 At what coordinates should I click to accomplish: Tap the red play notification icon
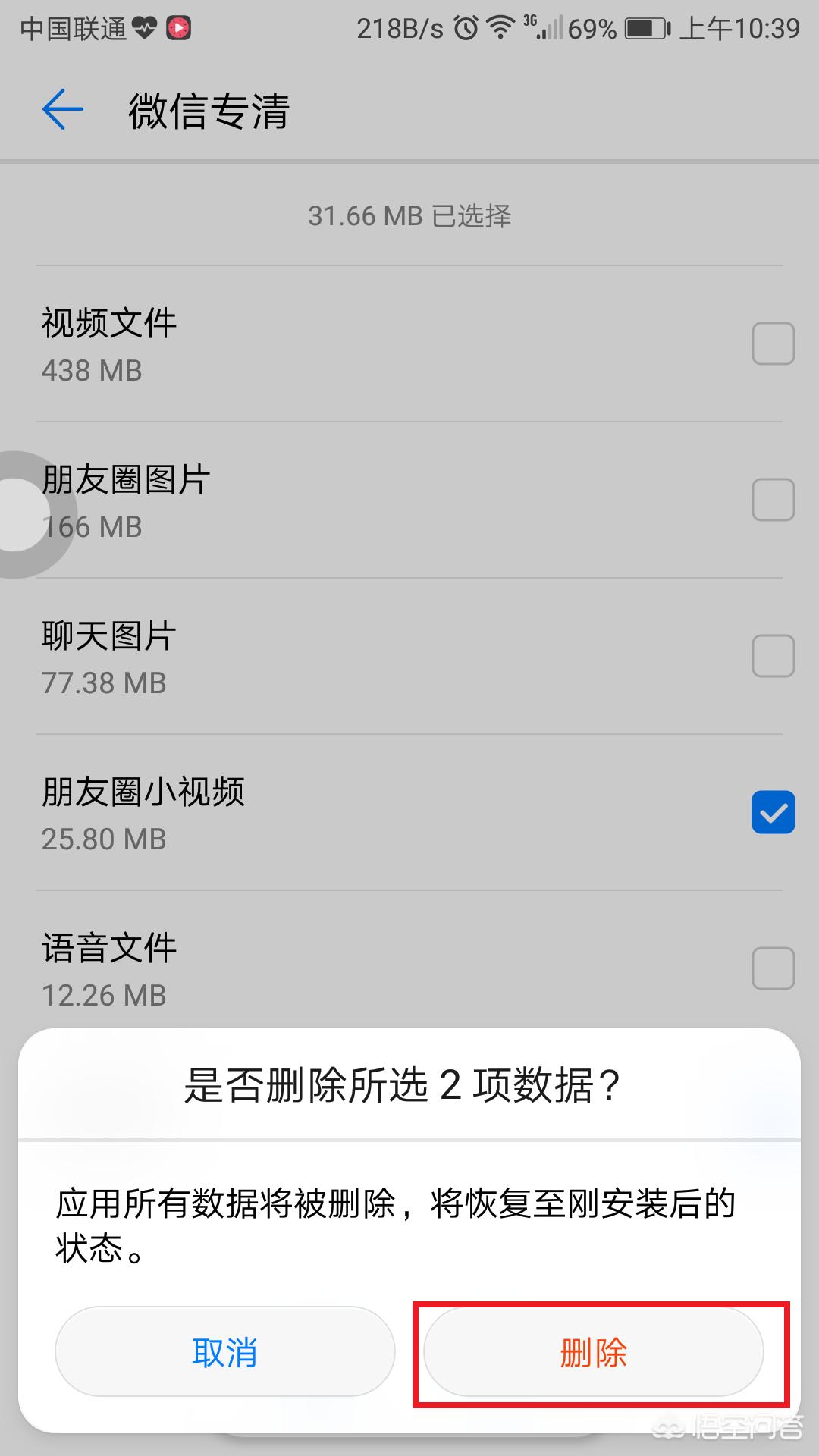pos(180,27)
